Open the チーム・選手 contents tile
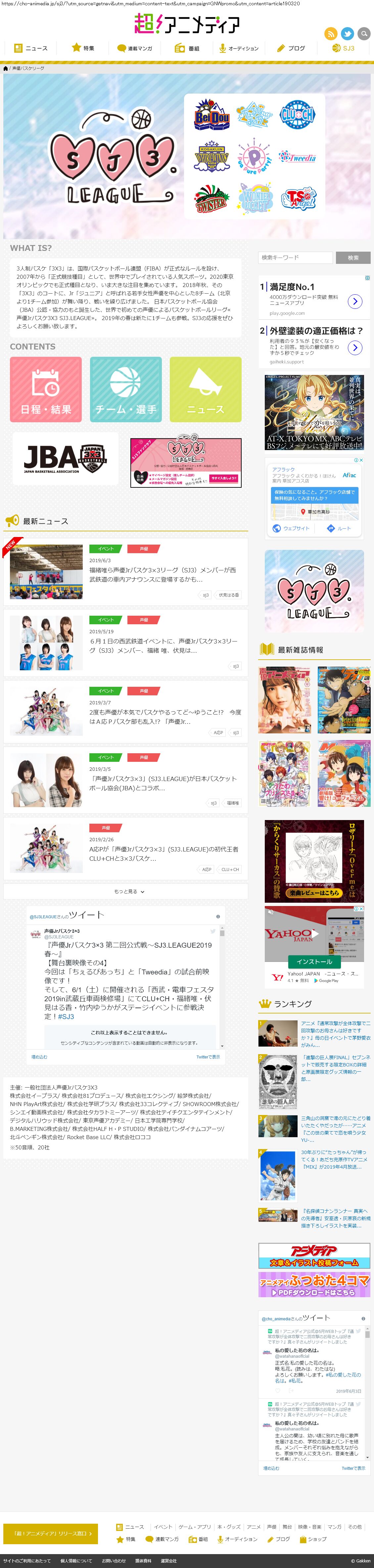 click(x=125, y=390)
